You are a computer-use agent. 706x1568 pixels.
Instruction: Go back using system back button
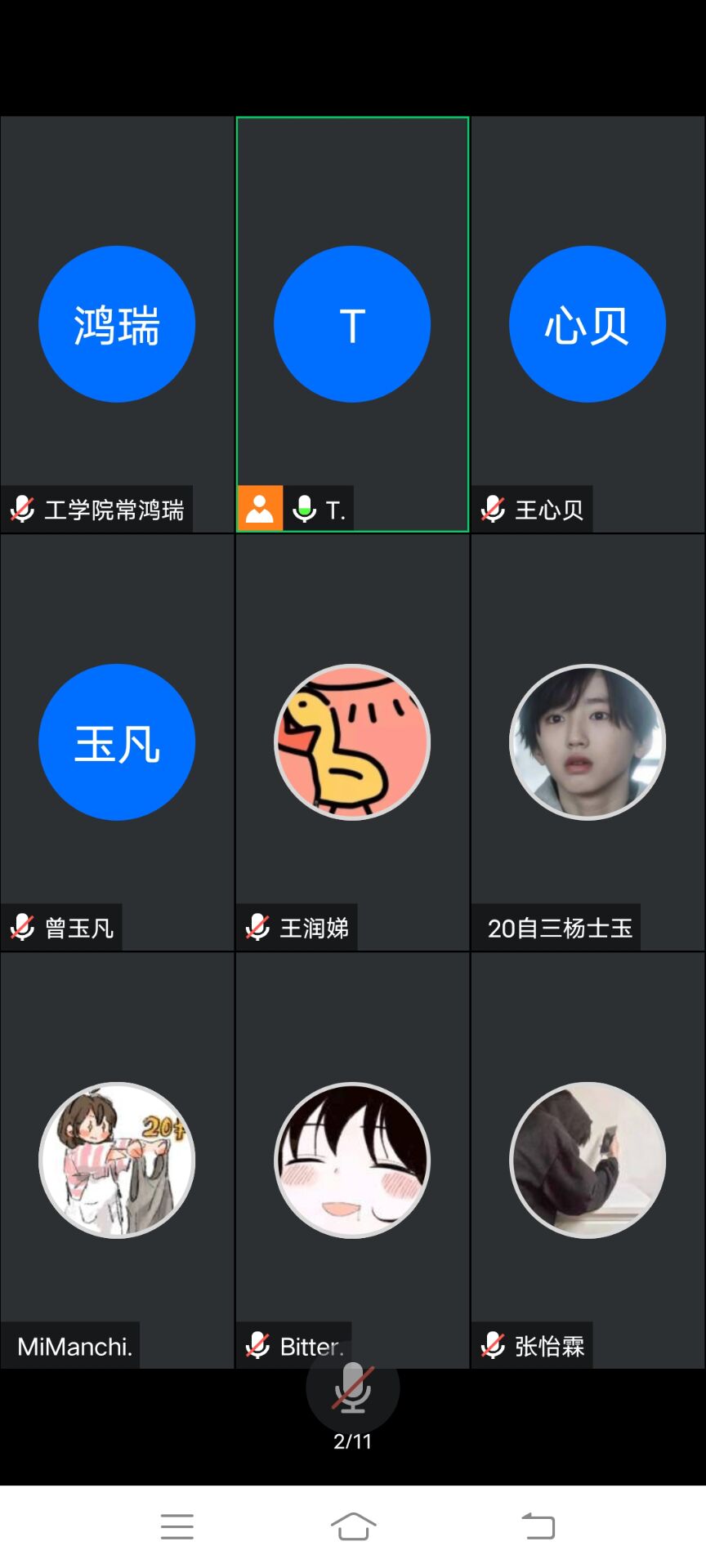(538, 1526)
